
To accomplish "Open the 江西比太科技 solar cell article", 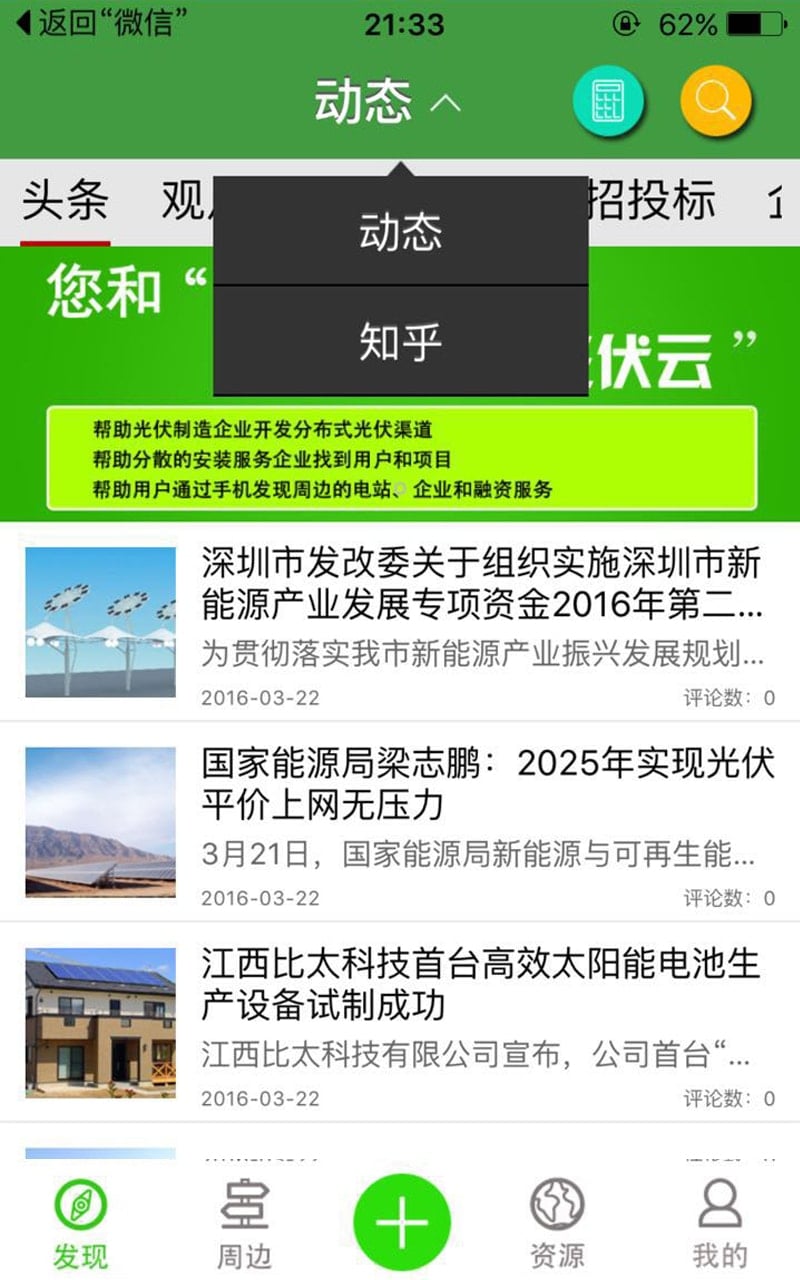I will point(400,1022).
